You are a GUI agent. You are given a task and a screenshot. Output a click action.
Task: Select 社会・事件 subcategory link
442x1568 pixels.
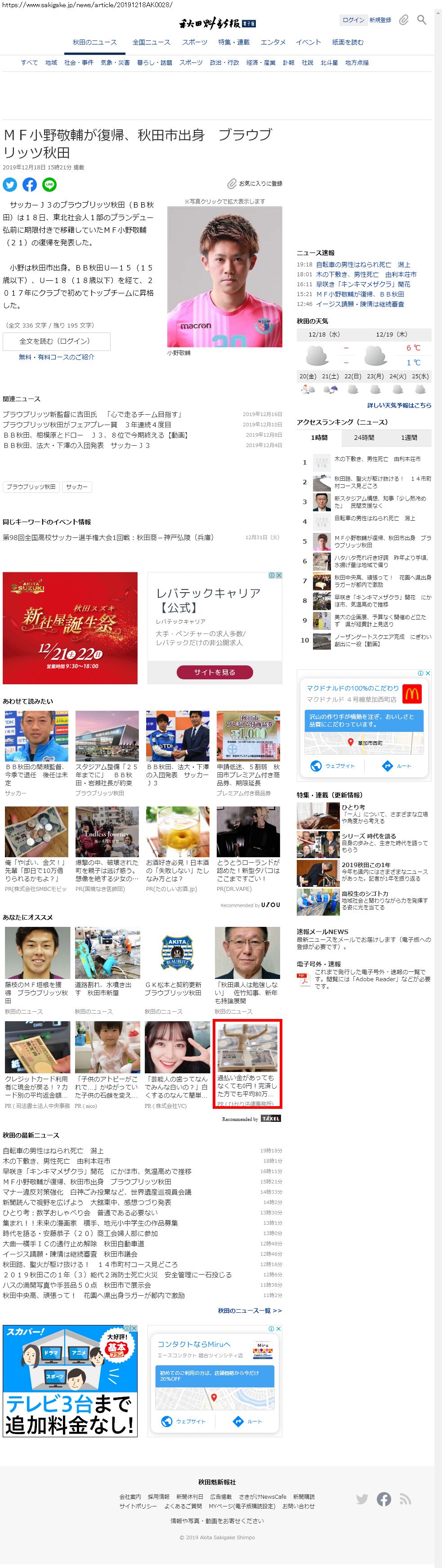(x=79, y=63)
